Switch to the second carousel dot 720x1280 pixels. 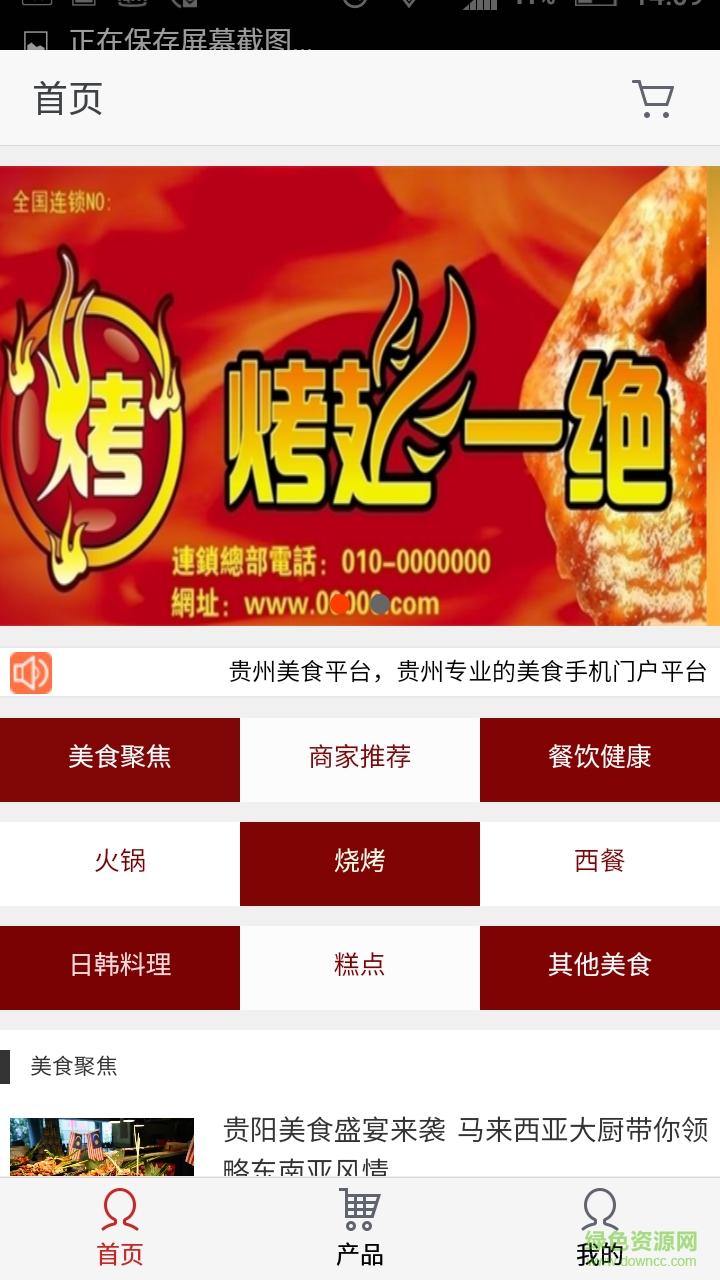click(x=378, y=605)
